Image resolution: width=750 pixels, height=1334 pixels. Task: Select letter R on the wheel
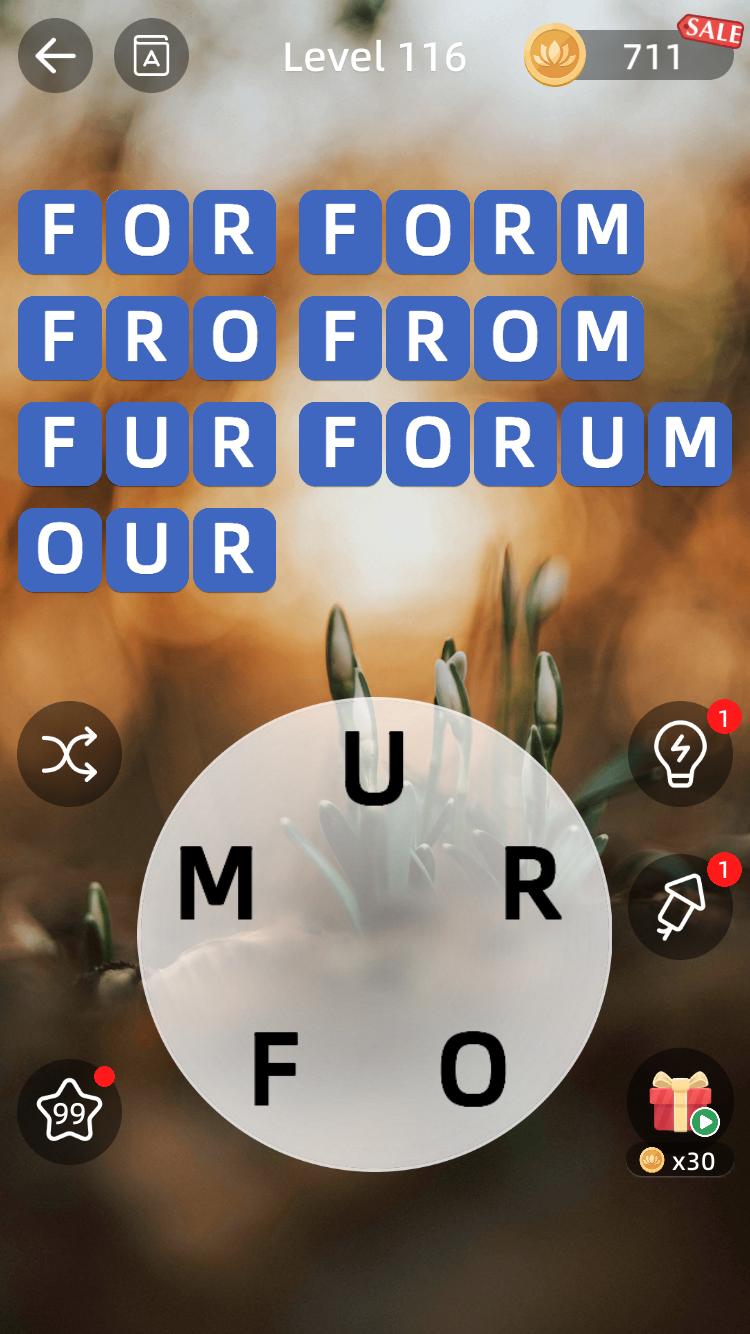[531, 883]
